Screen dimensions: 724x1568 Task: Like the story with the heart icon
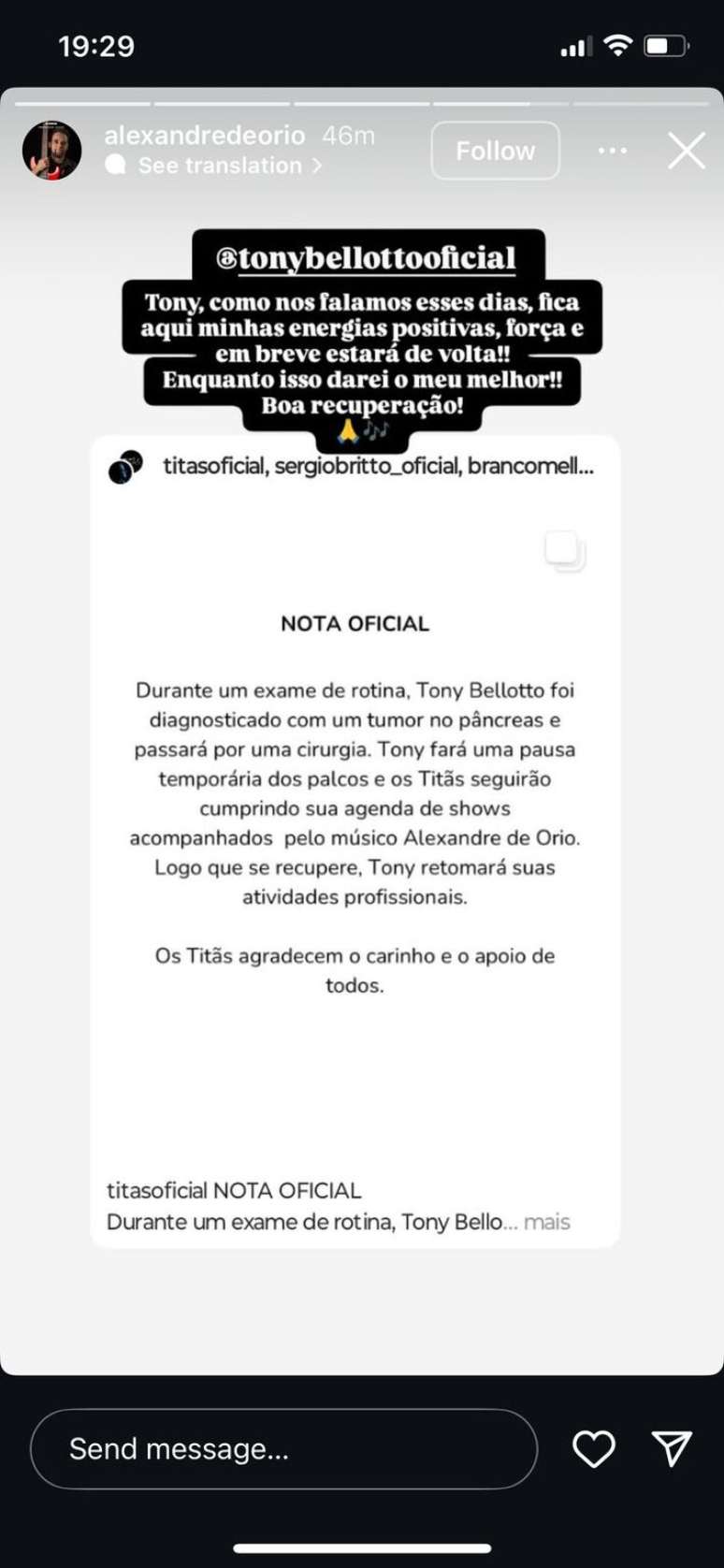click(593, 1448)
